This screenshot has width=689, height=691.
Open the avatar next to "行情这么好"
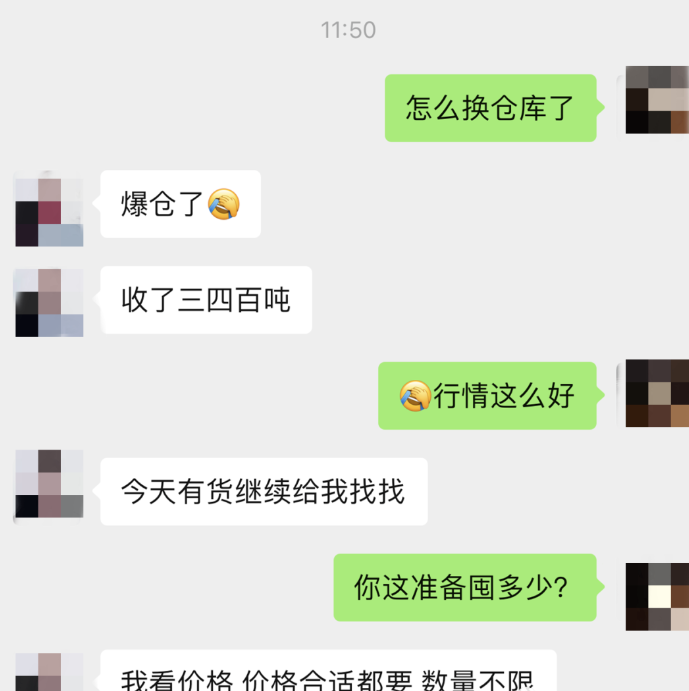[x=657, y=394]
